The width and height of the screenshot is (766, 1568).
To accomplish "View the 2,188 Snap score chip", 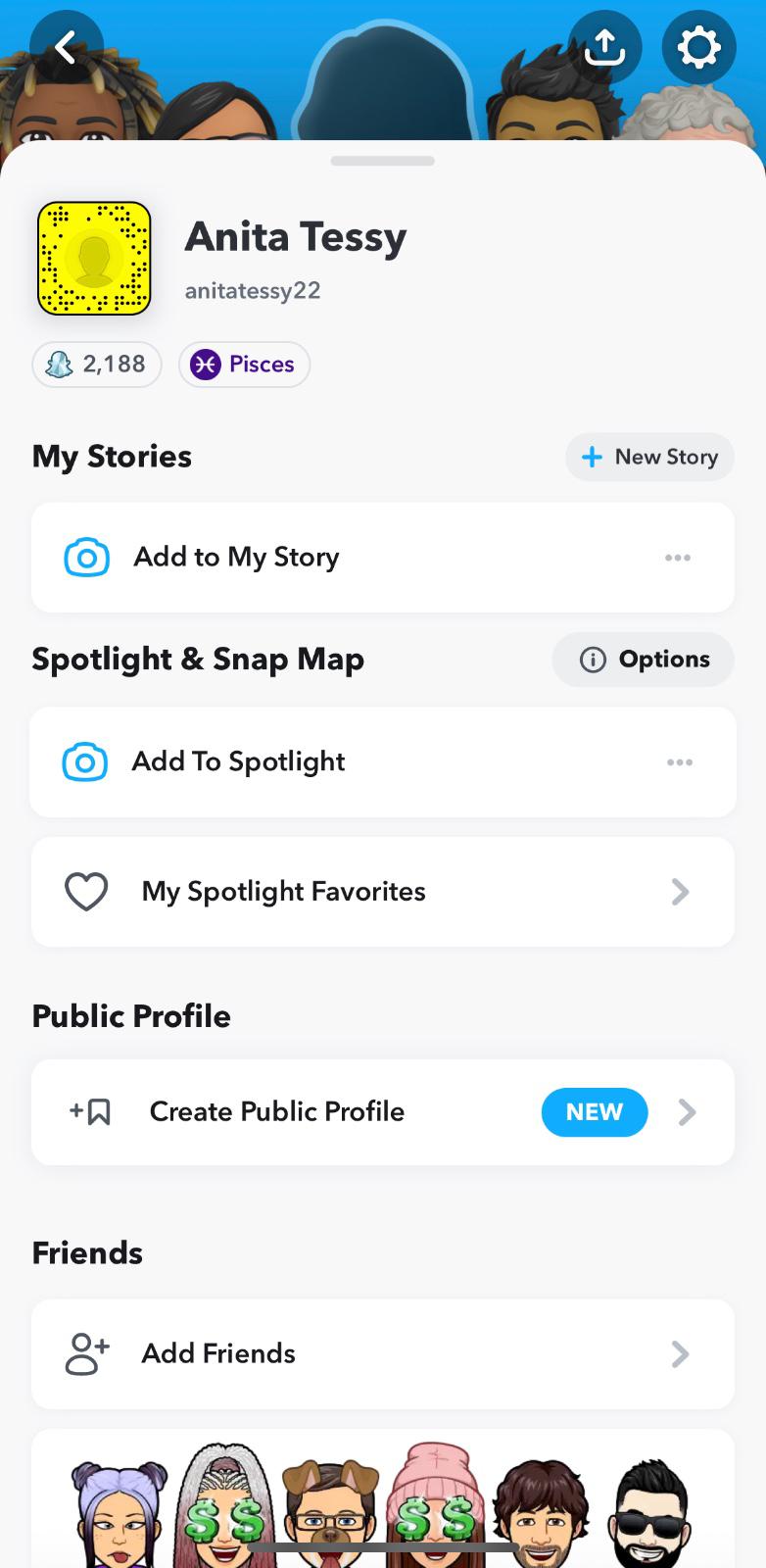I will pos(97,365).
